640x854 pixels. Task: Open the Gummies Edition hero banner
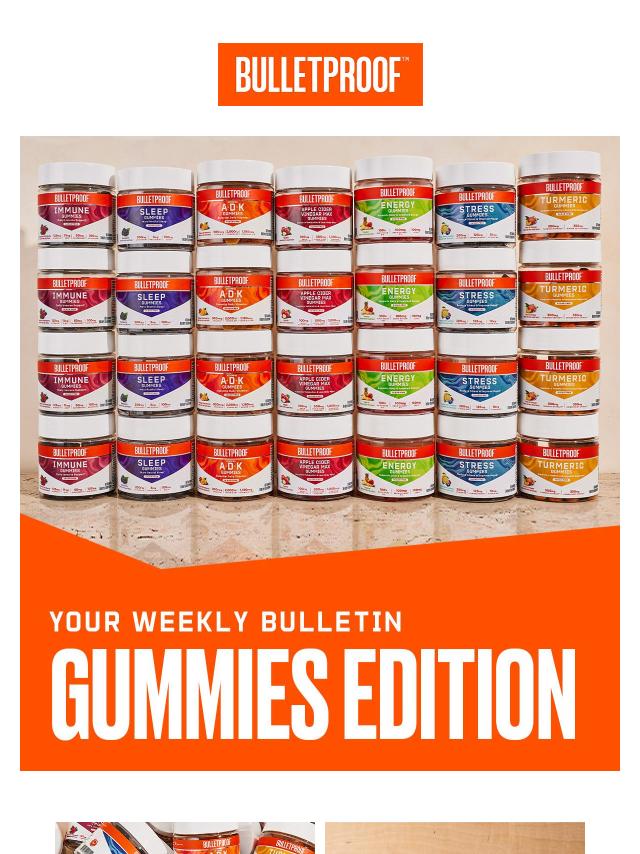tap(320, 453)
